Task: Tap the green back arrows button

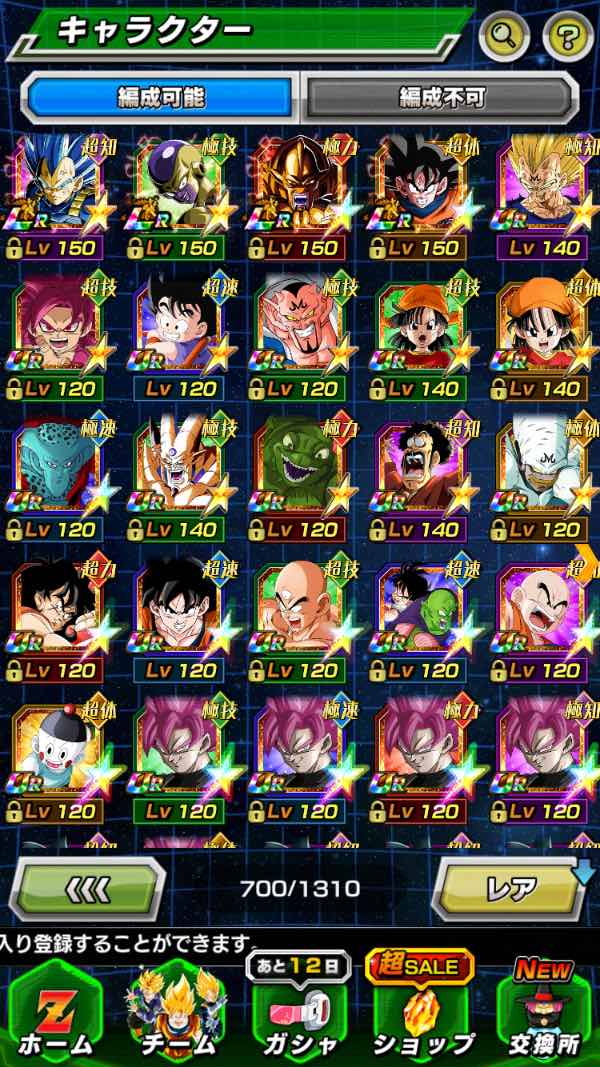Action: 87,889
